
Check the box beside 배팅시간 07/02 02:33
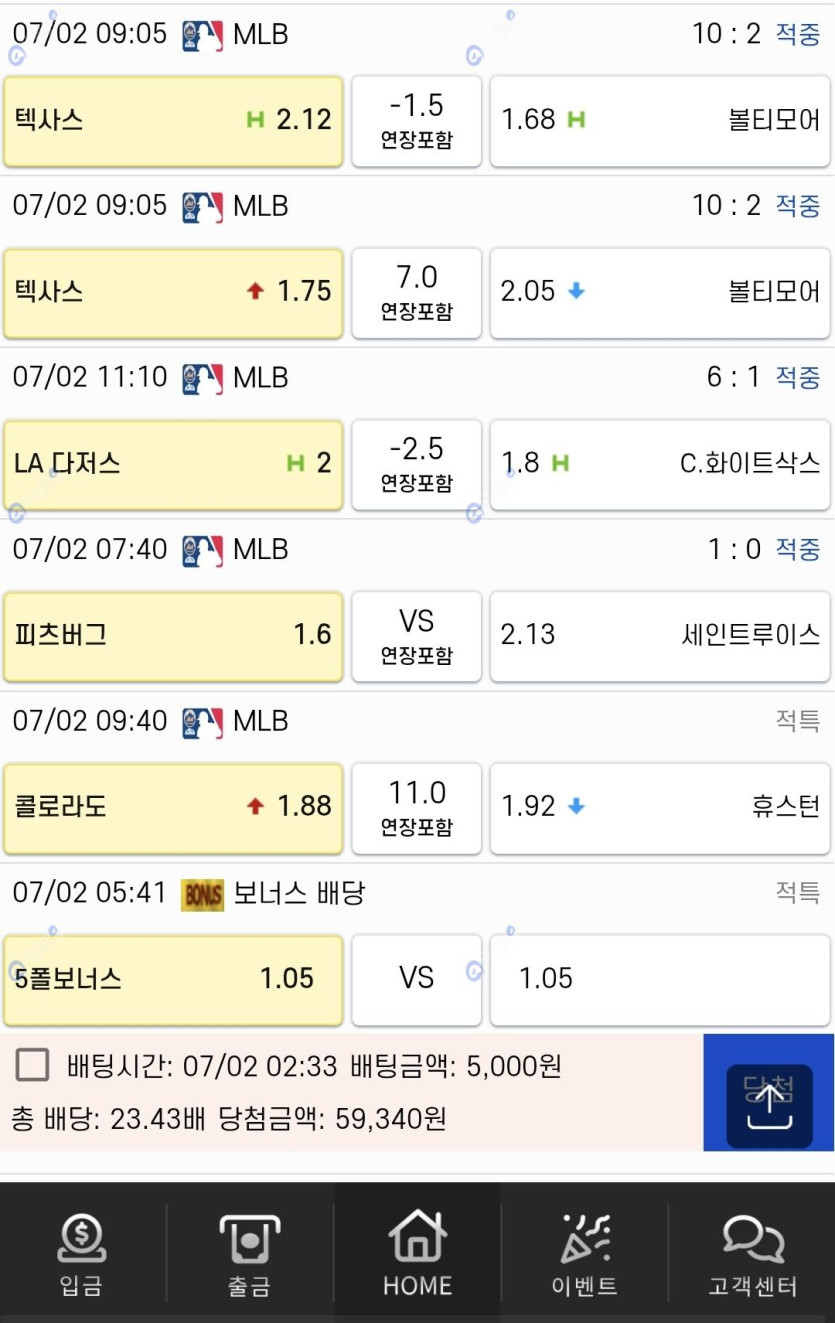(x=33, y=1066)
